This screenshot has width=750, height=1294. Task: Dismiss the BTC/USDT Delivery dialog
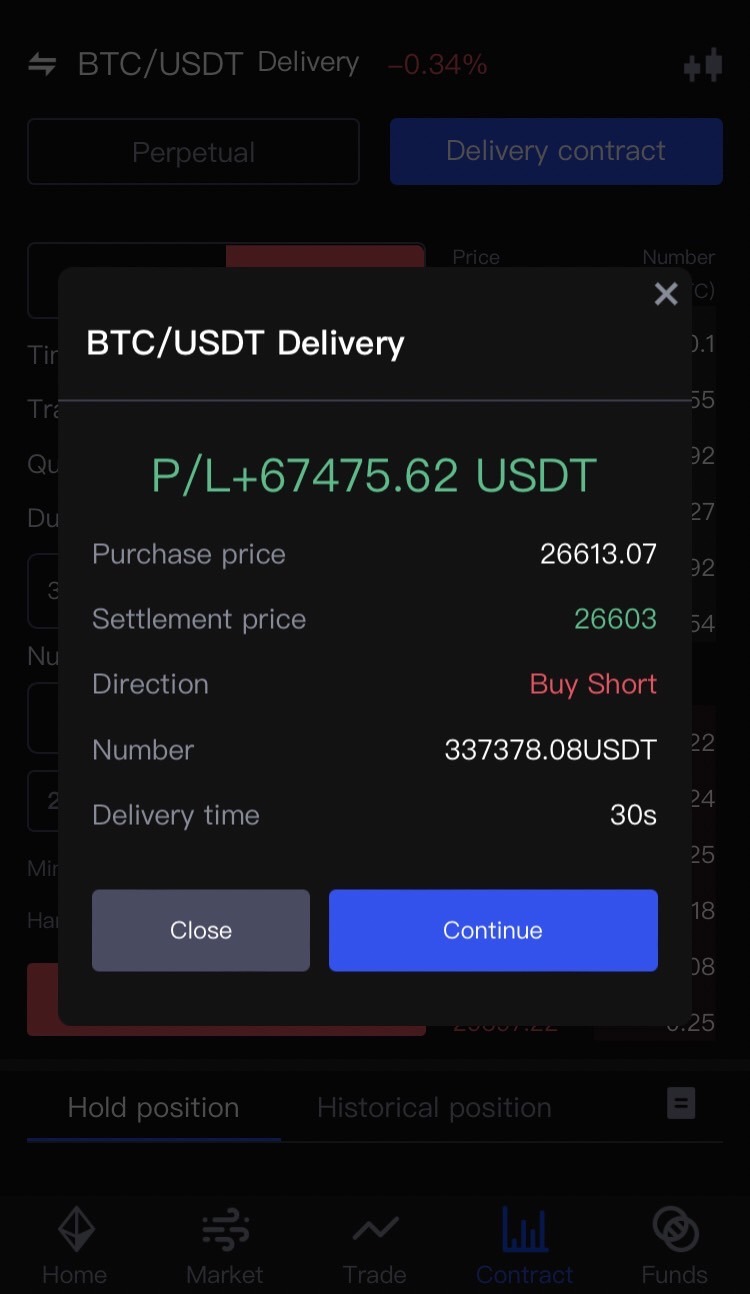(x=666, y=294)
